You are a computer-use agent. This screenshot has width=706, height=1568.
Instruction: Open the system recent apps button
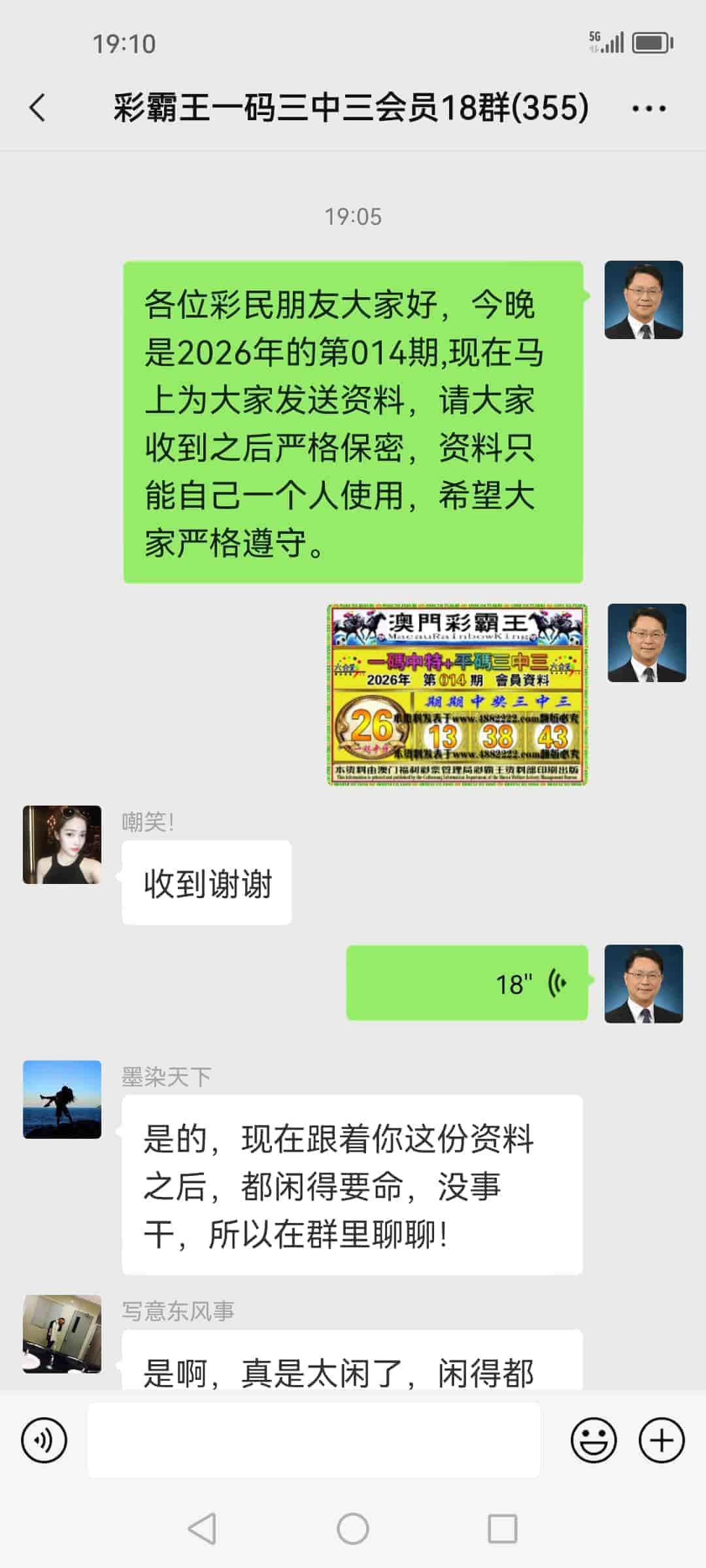[x=502, y=1529]
